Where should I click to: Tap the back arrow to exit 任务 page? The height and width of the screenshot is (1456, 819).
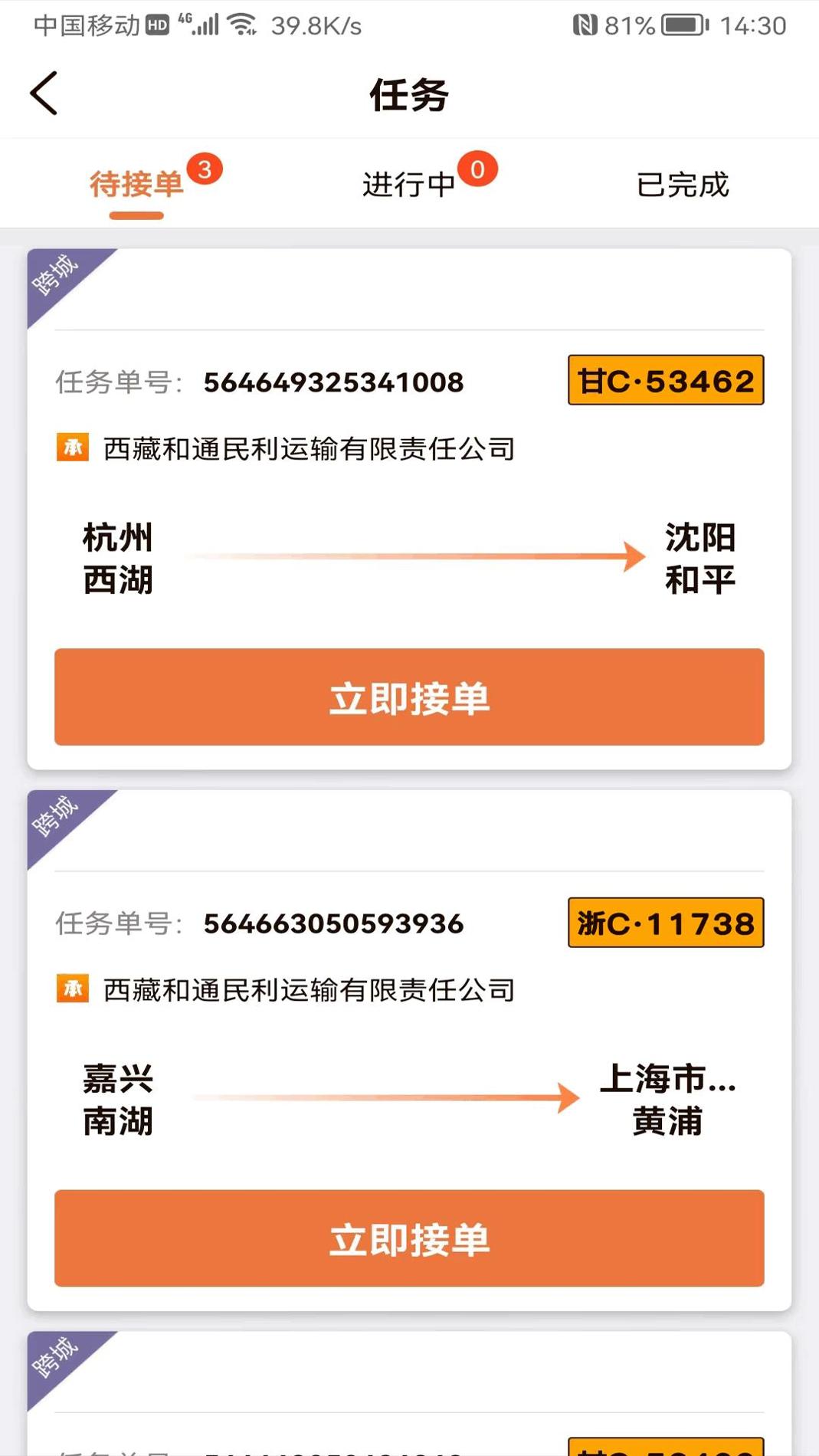(x=44, y=93)
